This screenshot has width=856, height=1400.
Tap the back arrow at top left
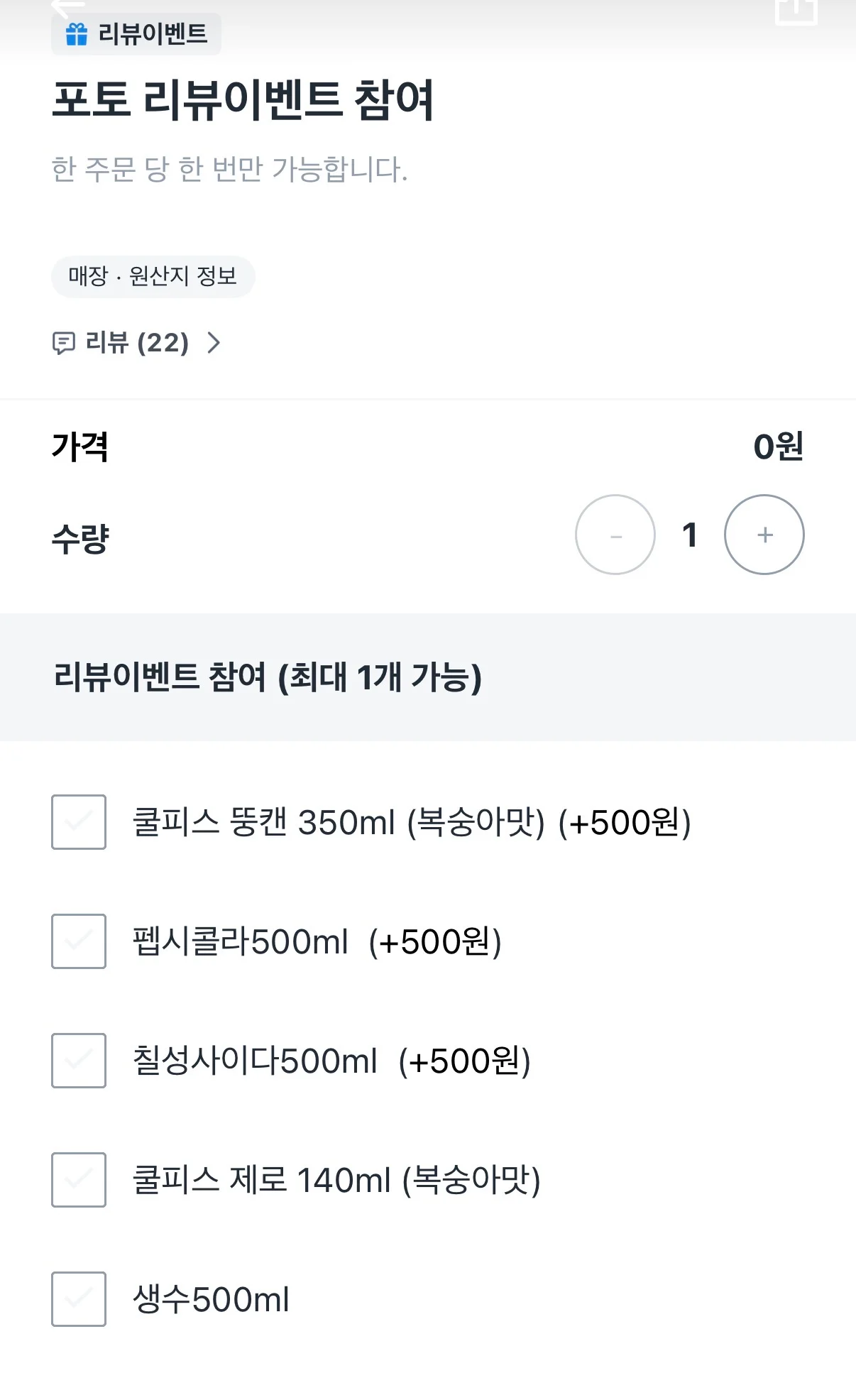(67, 6)
